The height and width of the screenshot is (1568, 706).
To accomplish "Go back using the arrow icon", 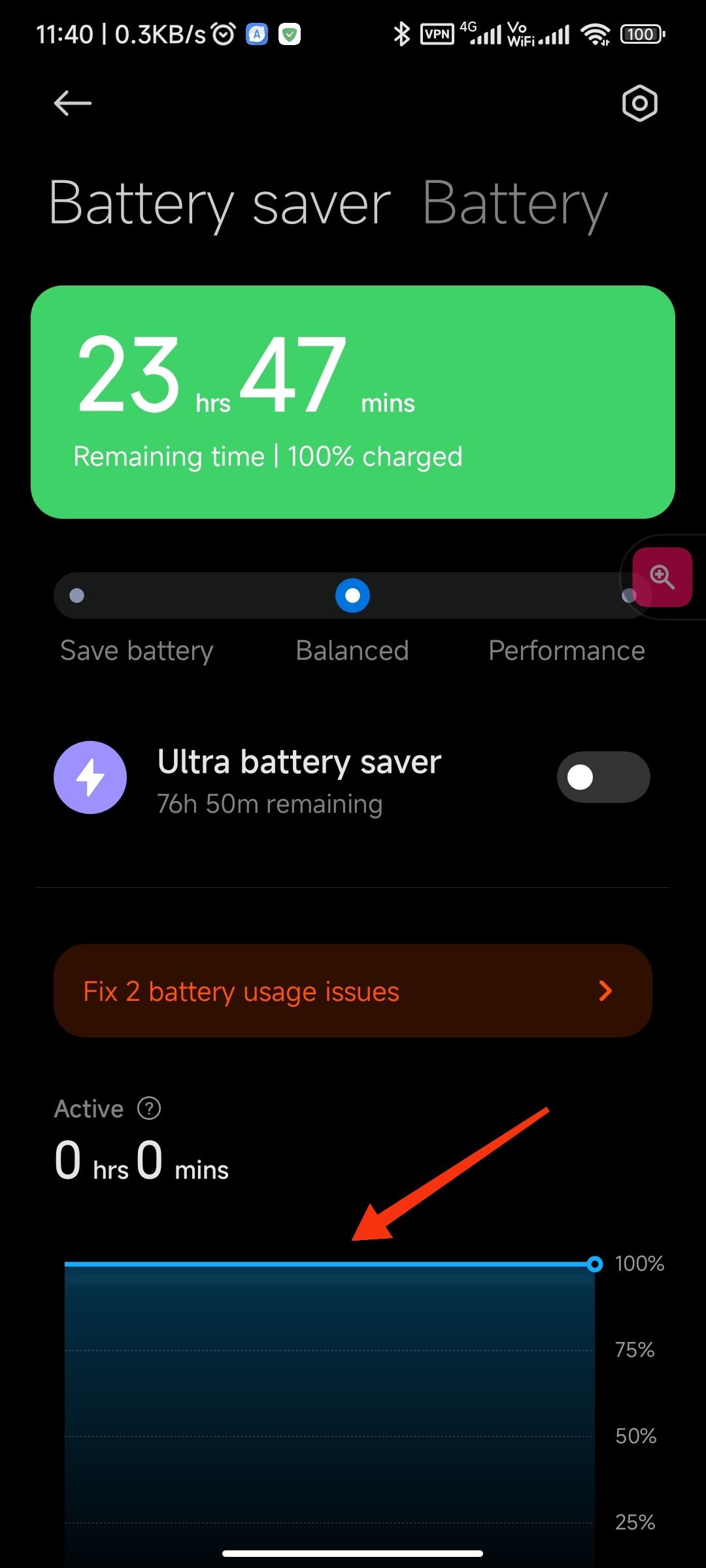I will 73,103.
